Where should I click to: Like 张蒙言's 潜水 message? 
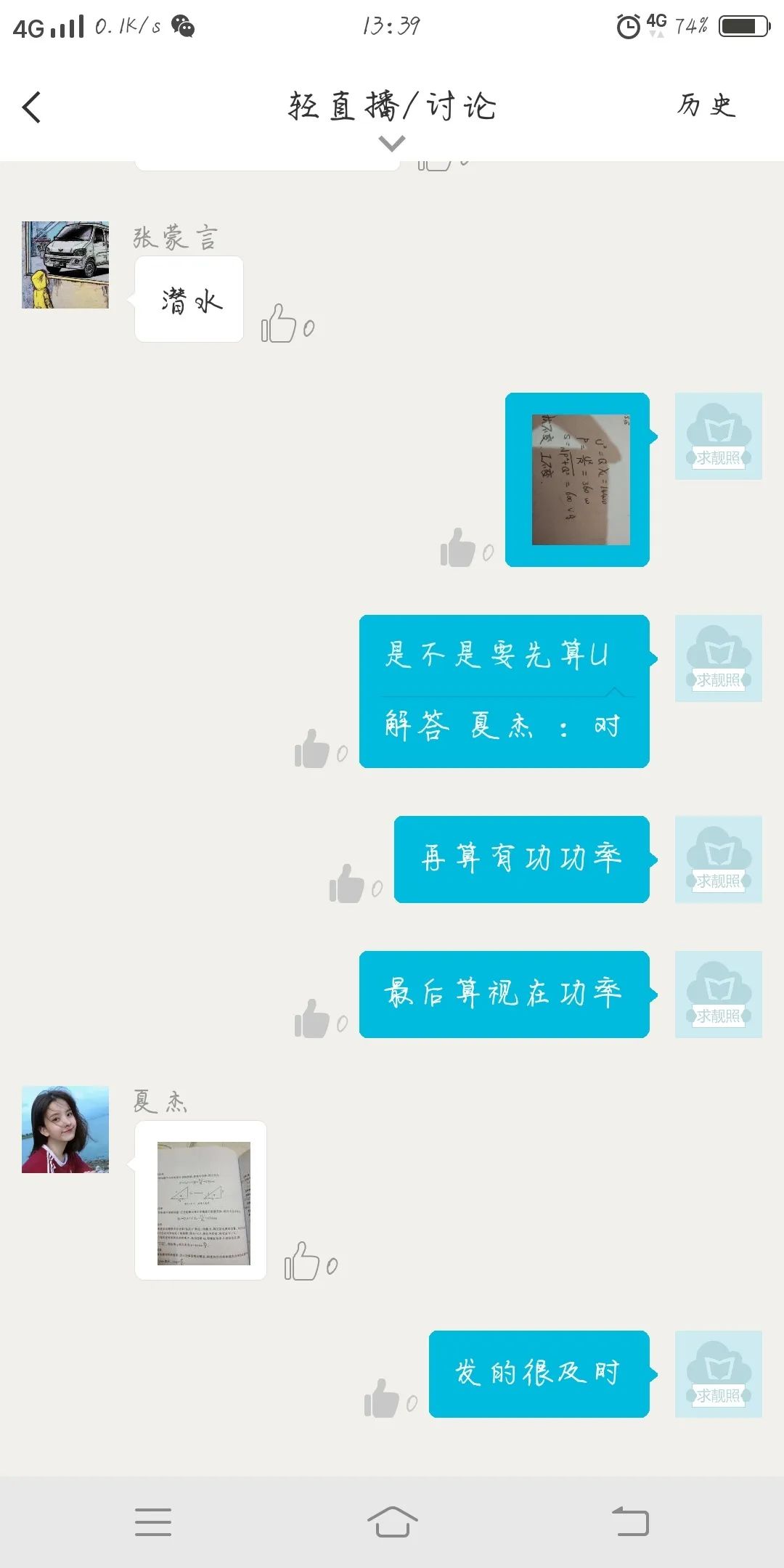pos(279,324)
